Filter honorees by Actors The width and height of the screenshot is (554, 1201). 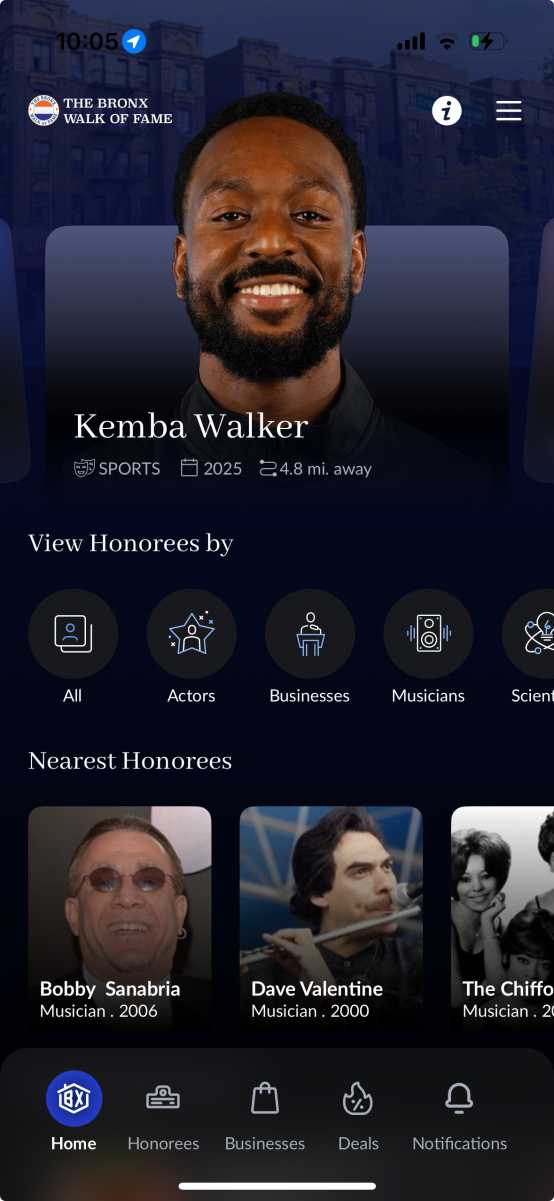[191, 647]
